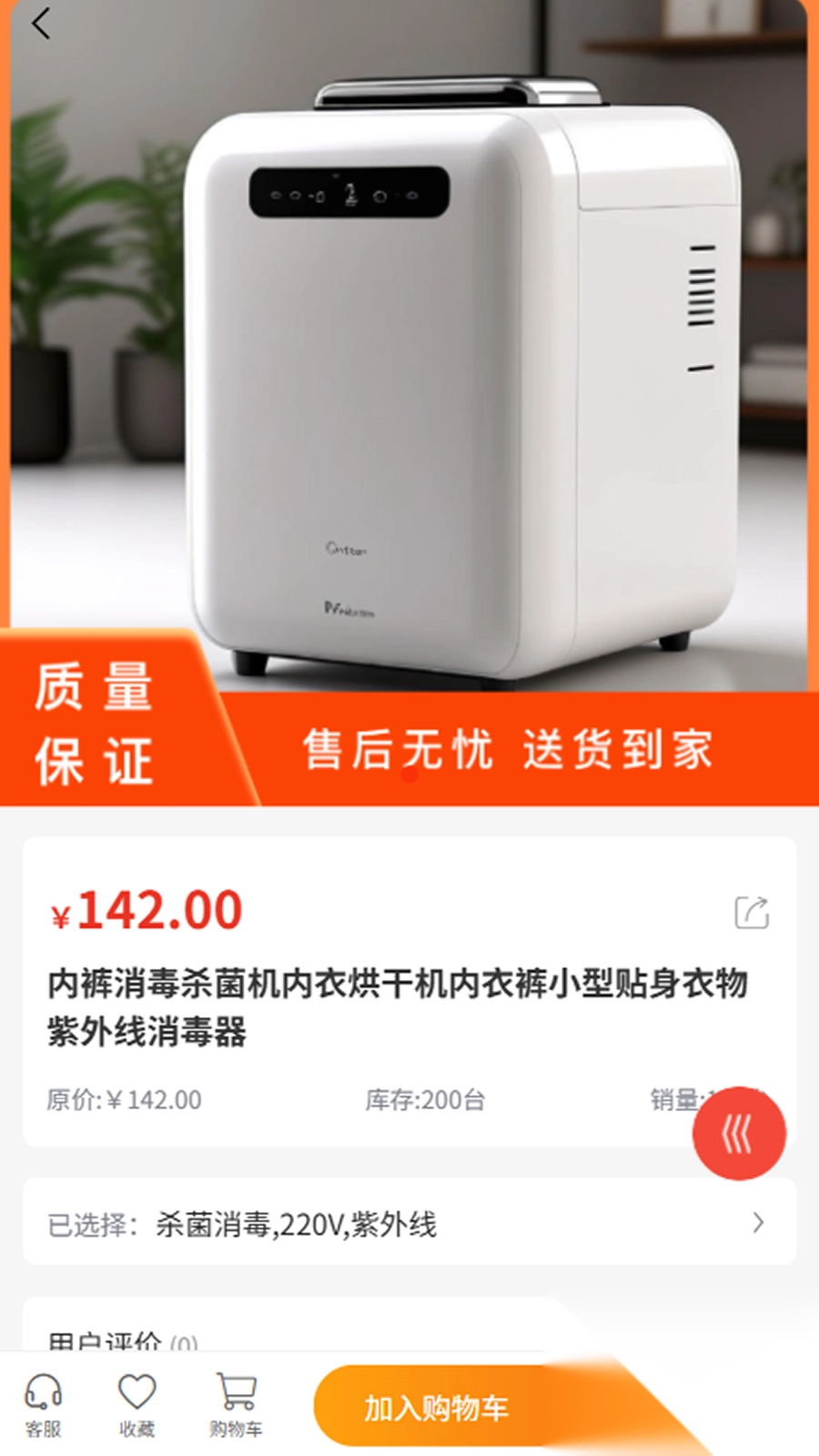819x1456 pixels.
Task: Add product to 收藏 favorites
Action: pos(137,1405)
